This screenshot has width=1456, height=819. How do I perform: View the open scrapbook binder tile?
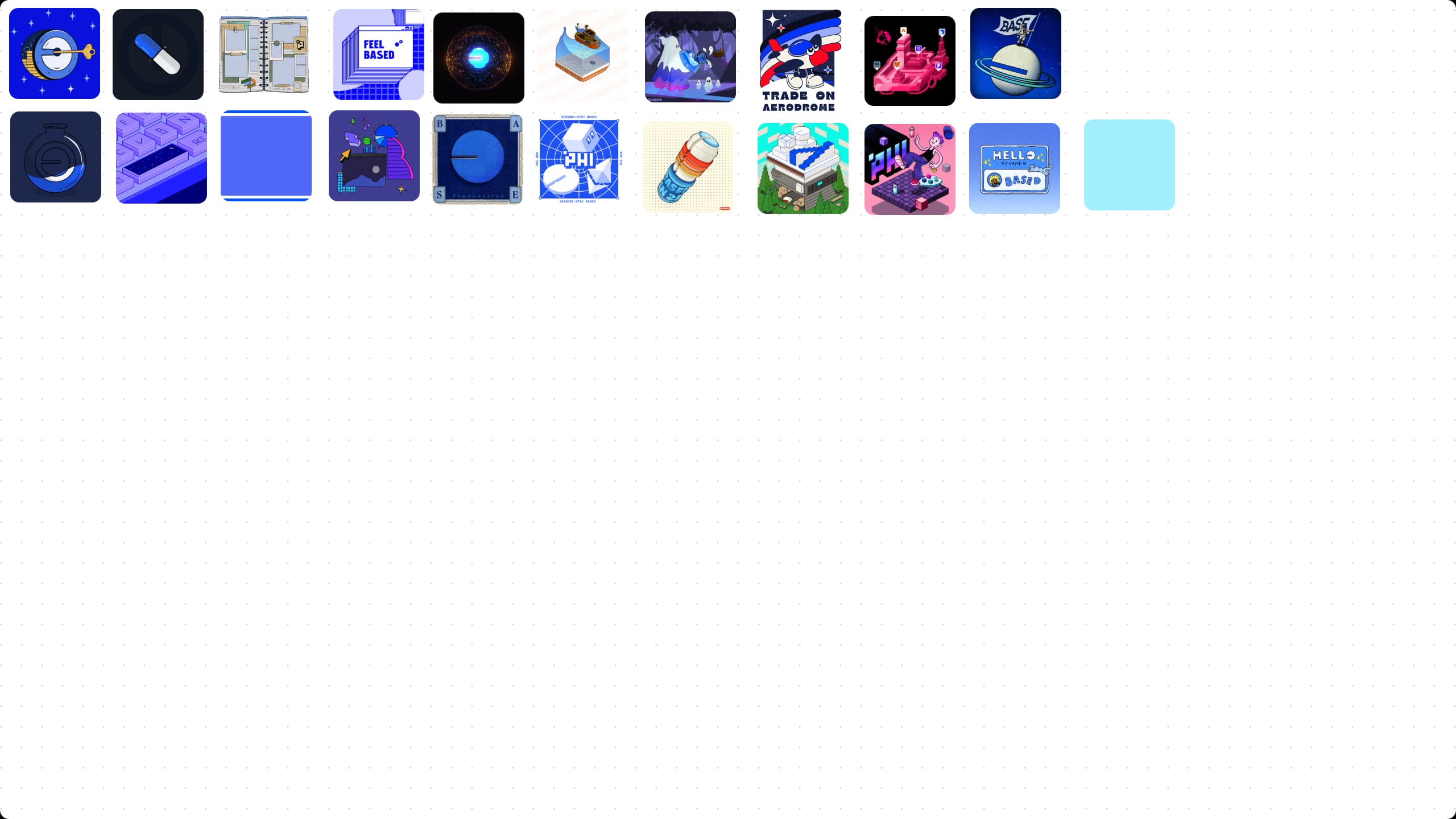(264, 55)
